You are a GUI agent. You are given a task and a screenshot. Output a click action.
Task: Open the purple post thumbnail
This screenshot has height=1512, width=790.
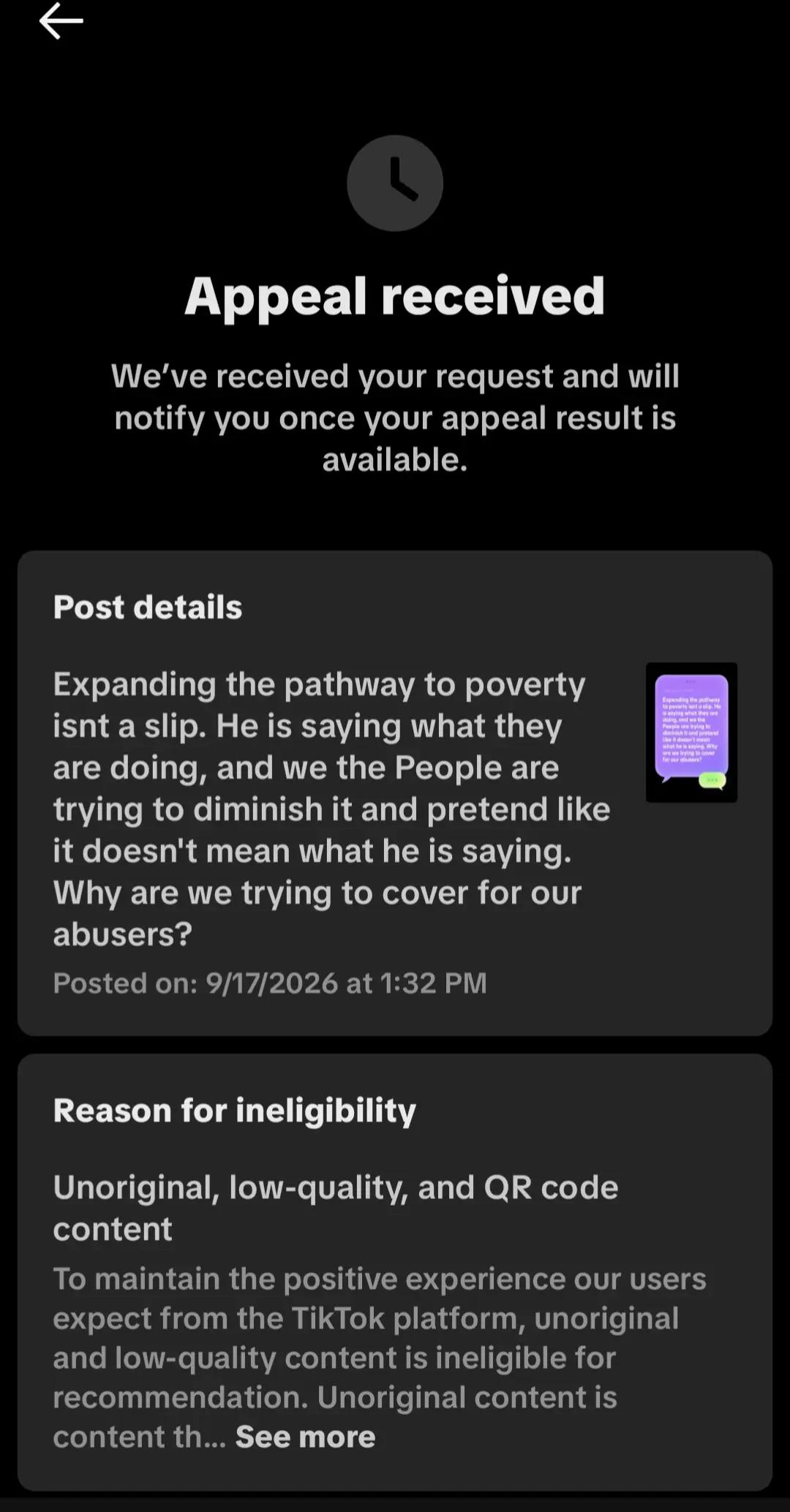[691, 732]
